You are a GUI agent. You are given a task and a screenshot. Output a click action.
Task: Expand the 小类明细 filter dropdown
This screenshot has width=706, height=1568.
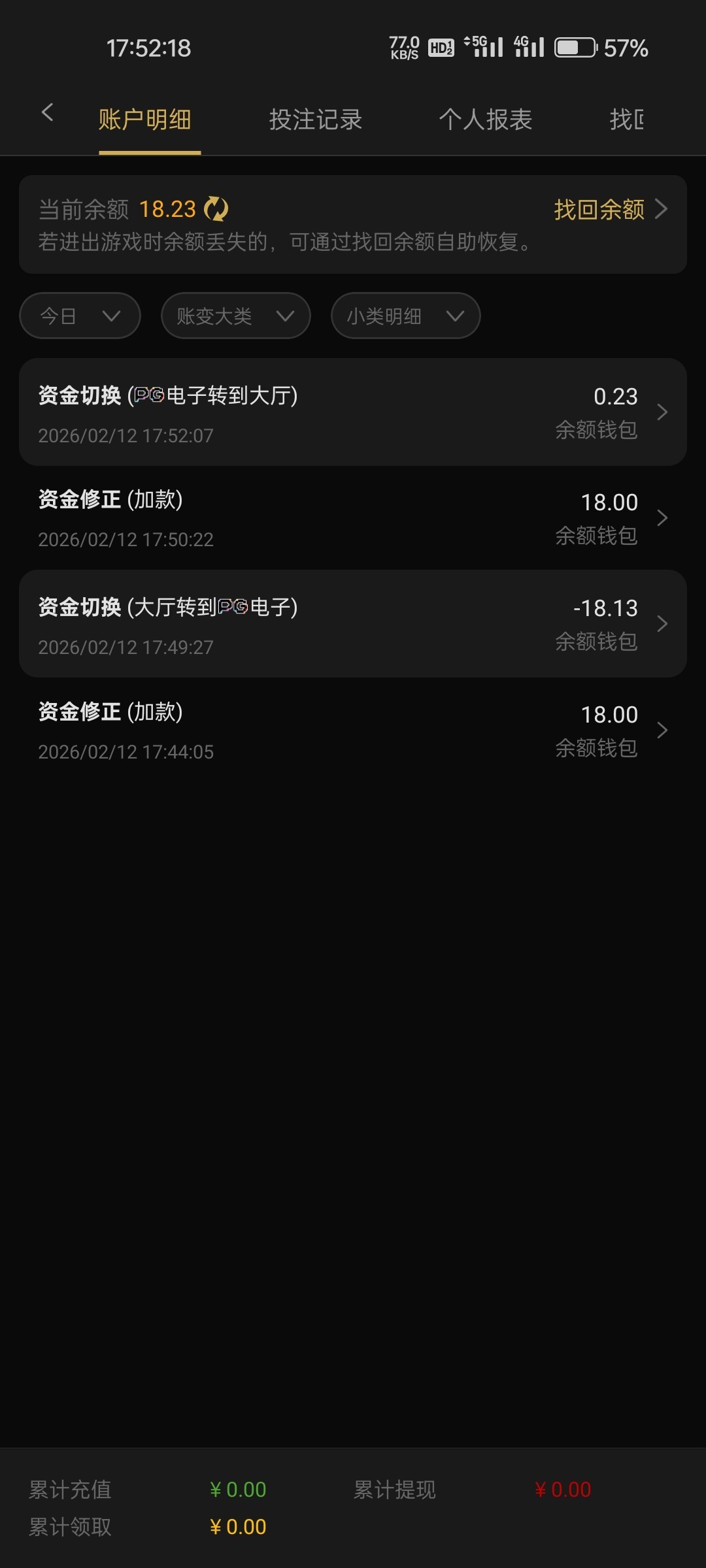405,316
